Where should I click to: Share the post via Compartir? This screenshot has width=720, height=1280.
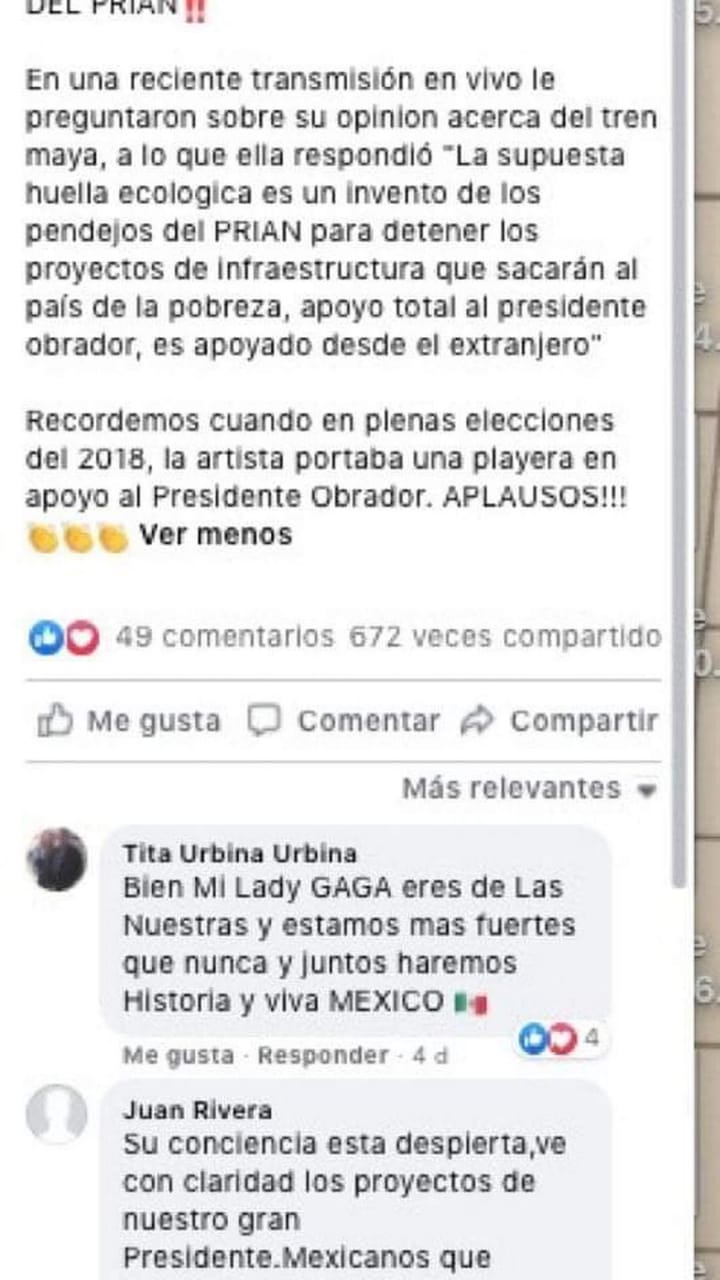[x=559, y=721]
